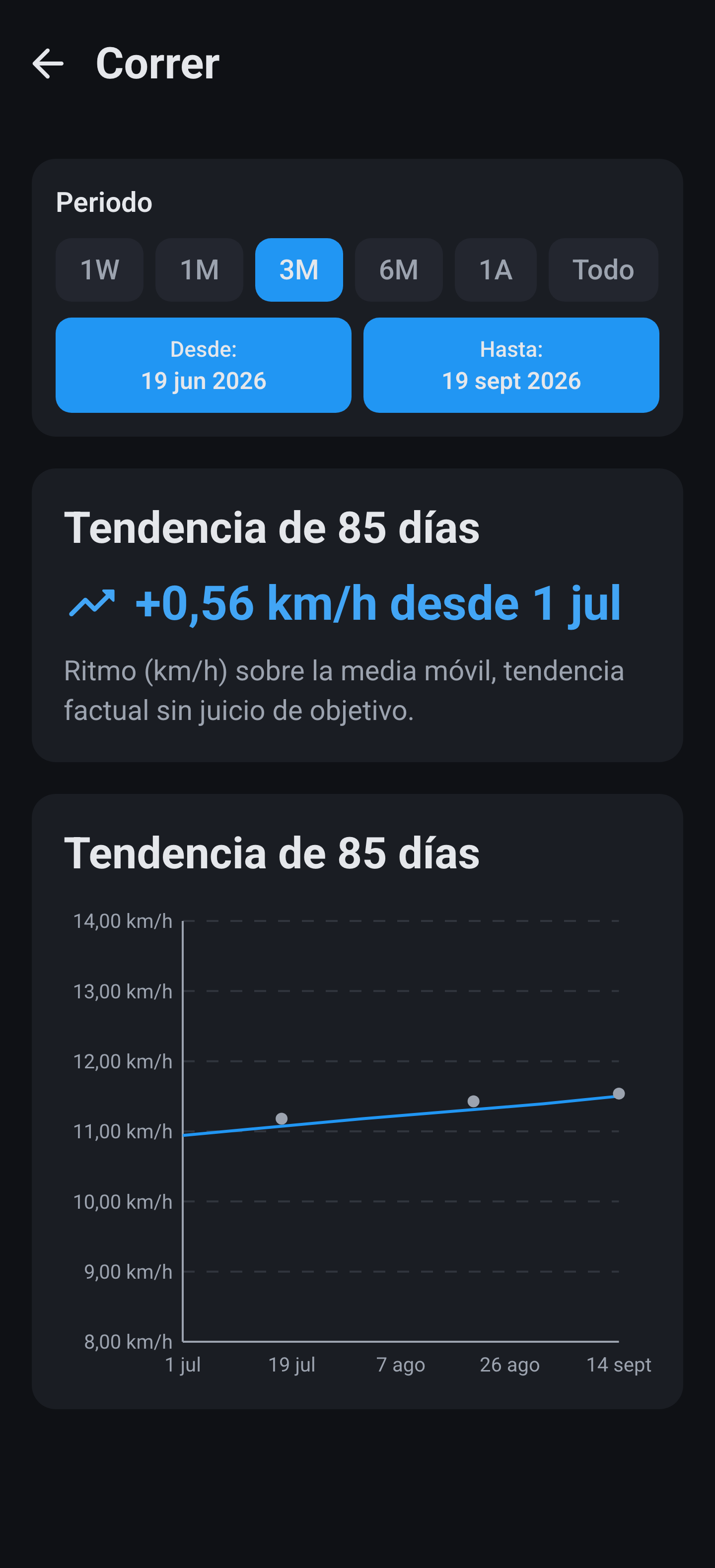Open the Desde start date picker
The image size is (715, 1568).
tap(204, 365)
